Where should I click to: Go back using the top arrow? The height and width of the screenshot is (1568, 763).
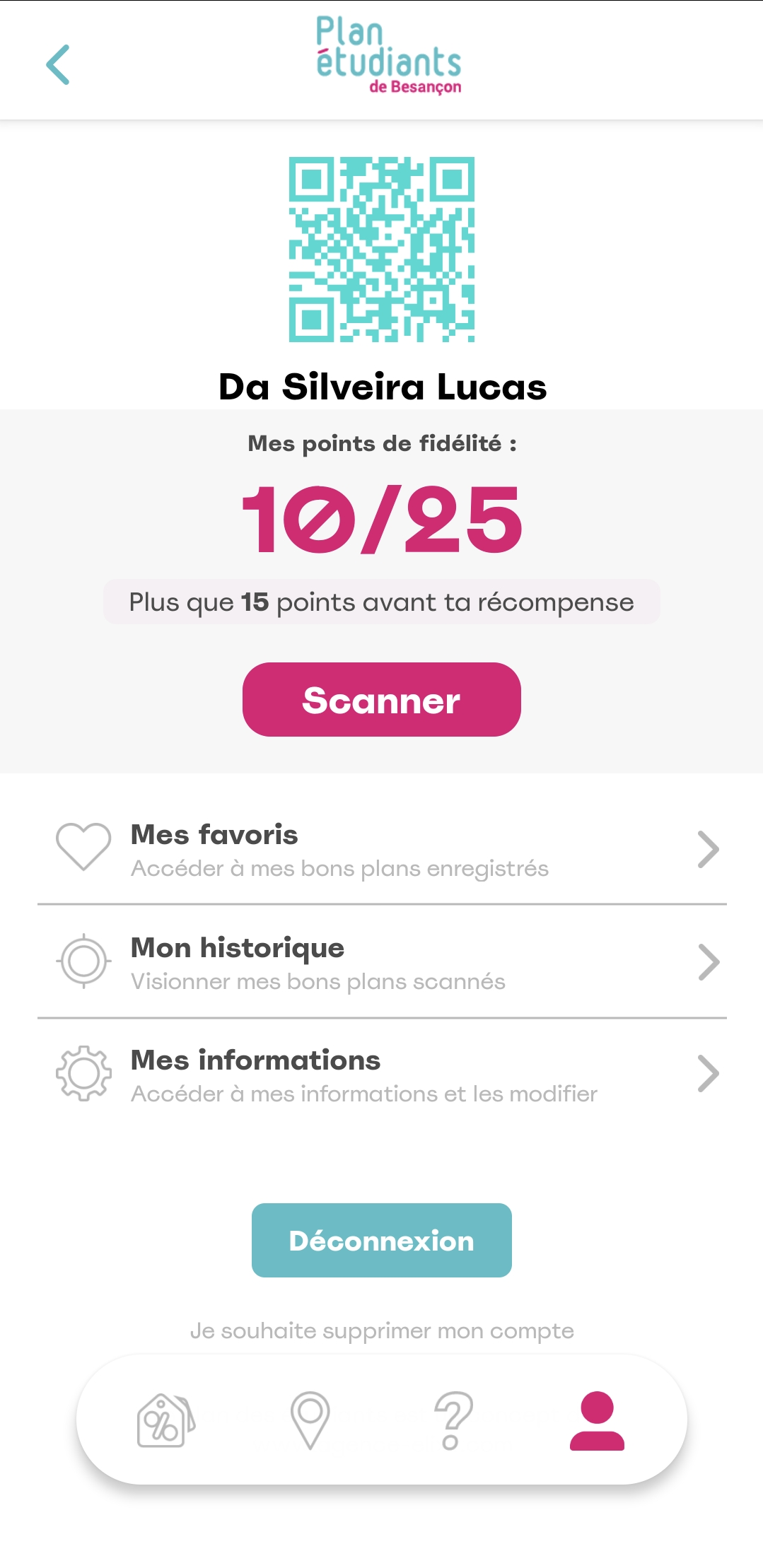pyautogui.click(x=58, y=64)
